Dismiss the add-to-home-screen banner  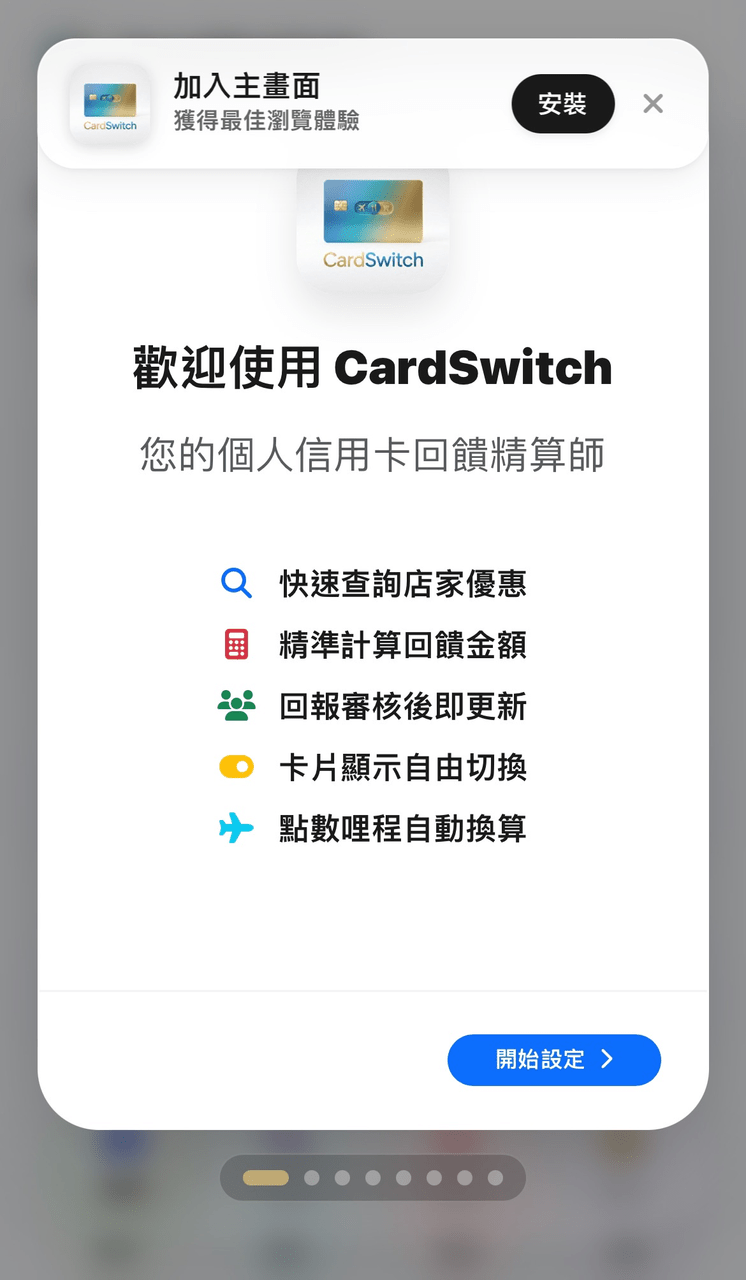coord(653,104)
